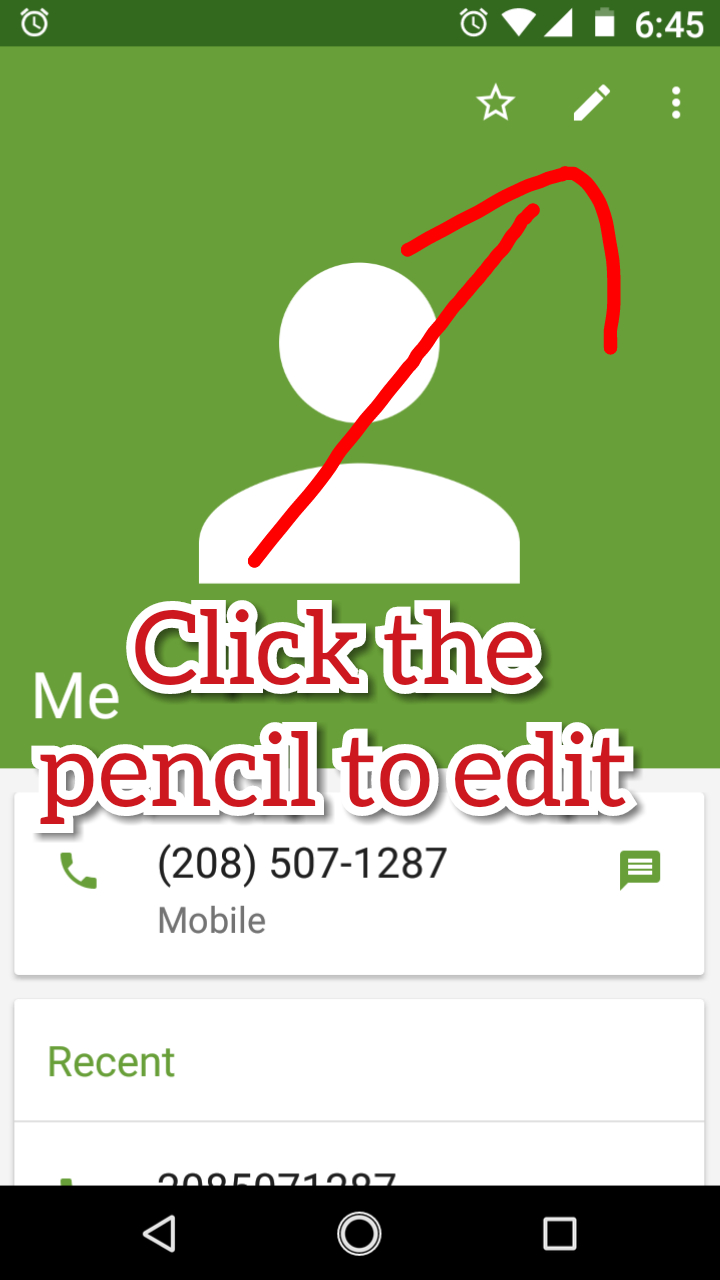Star the Me contact as favorite

495,103
